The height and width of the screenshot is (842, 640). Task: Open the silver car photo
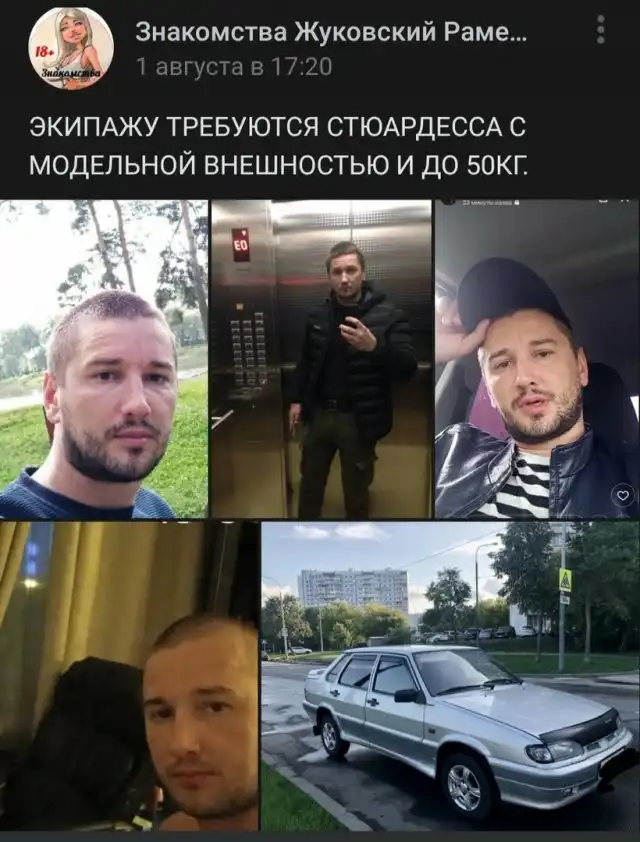450,676
